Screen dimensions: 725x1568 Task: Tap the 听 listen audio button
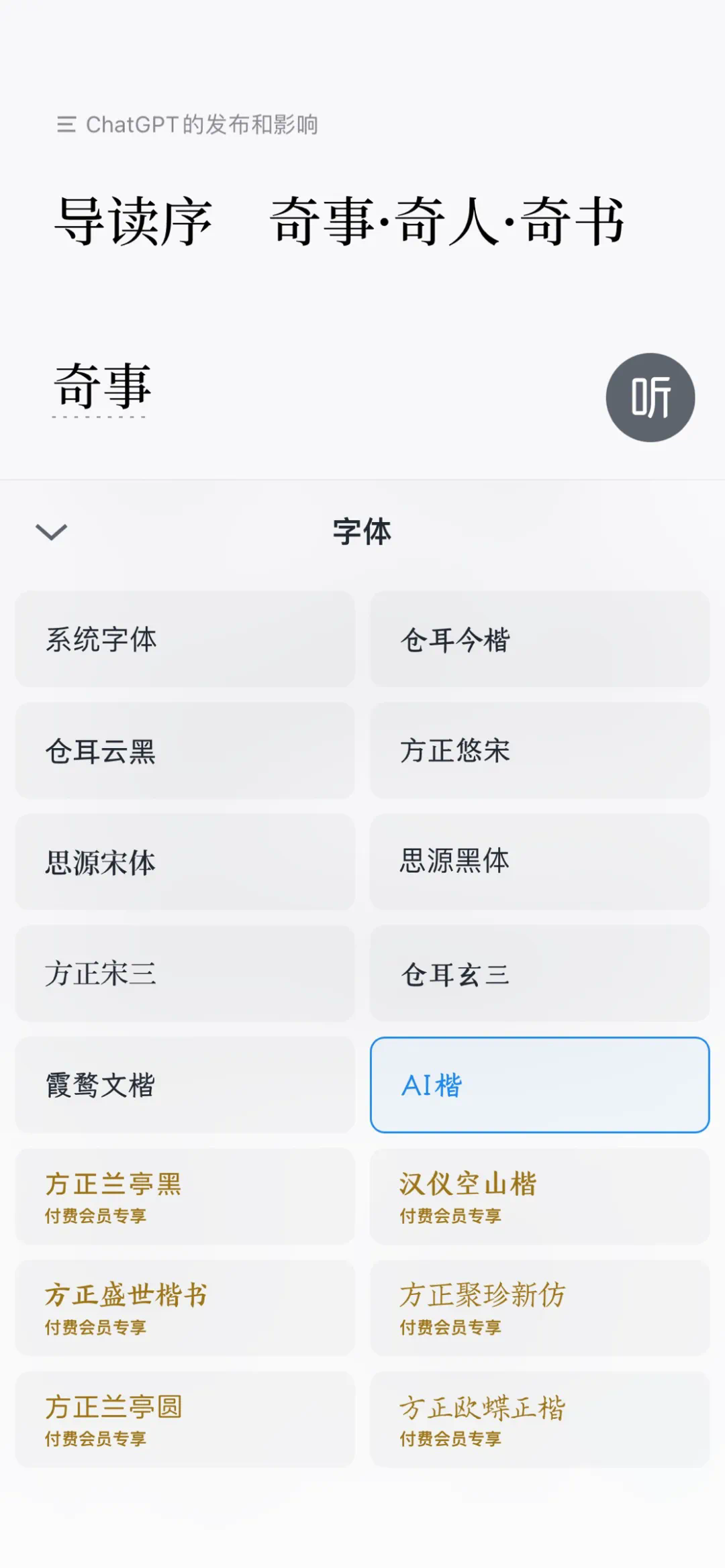[650, 397]
